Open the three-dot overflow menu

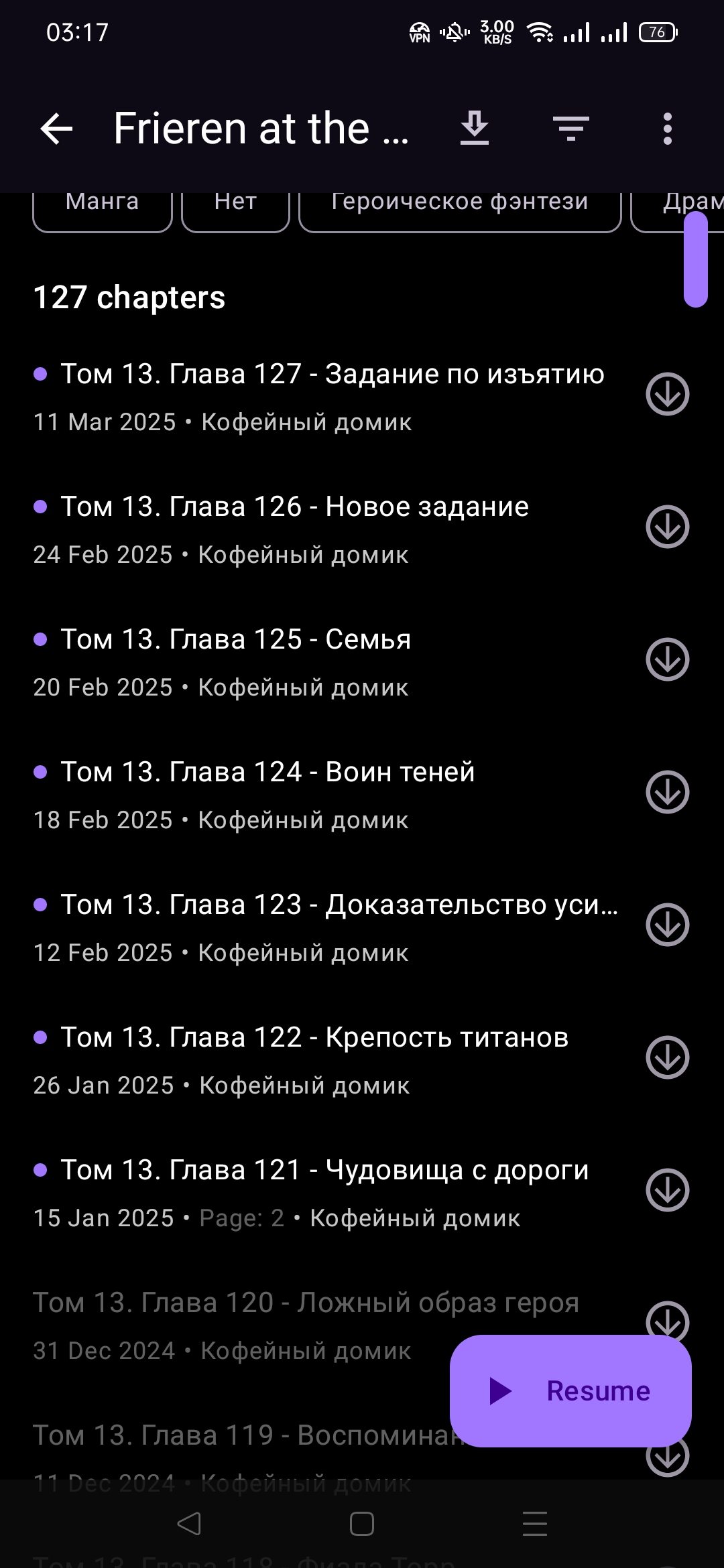(667, 129)
